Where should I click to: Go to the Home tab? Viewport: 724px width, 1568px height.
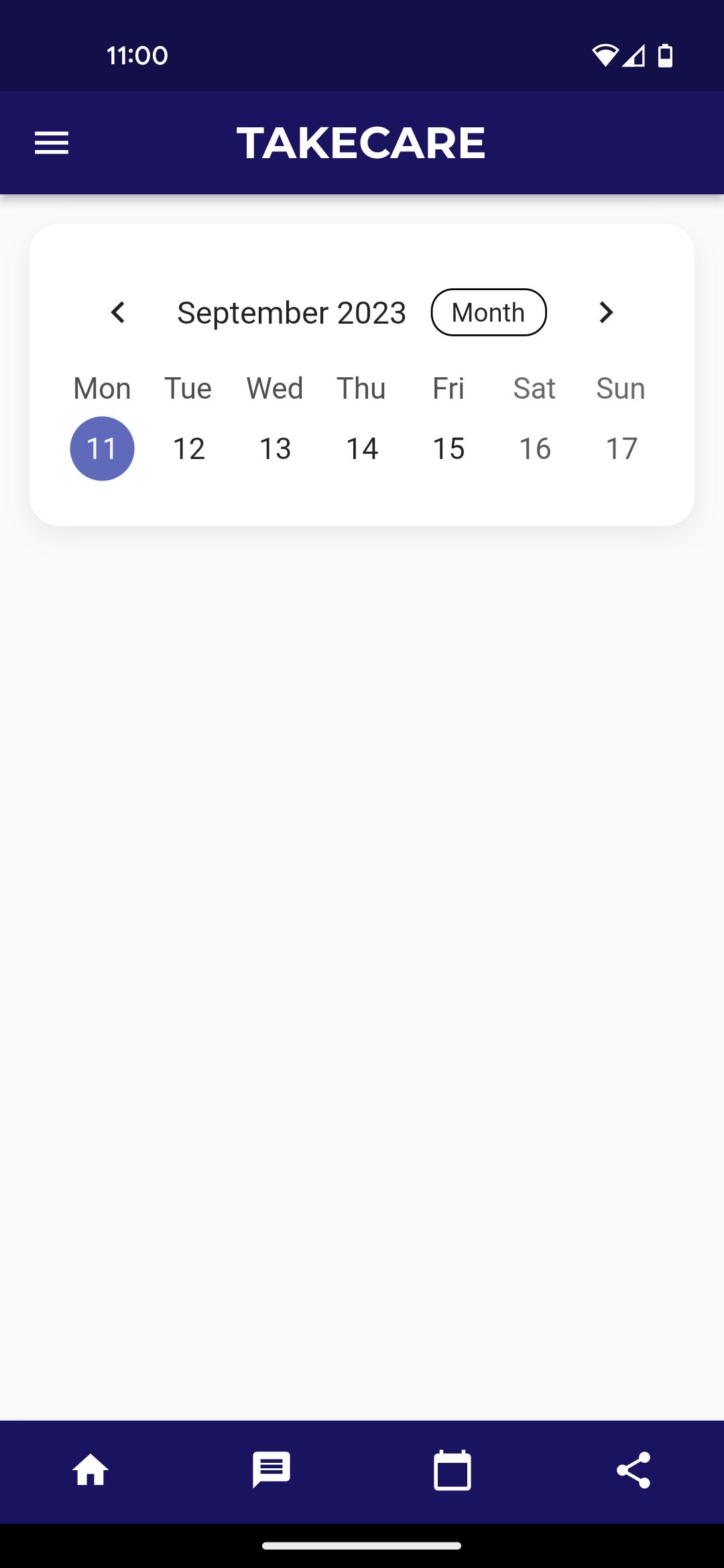(x=90, y=1471)
